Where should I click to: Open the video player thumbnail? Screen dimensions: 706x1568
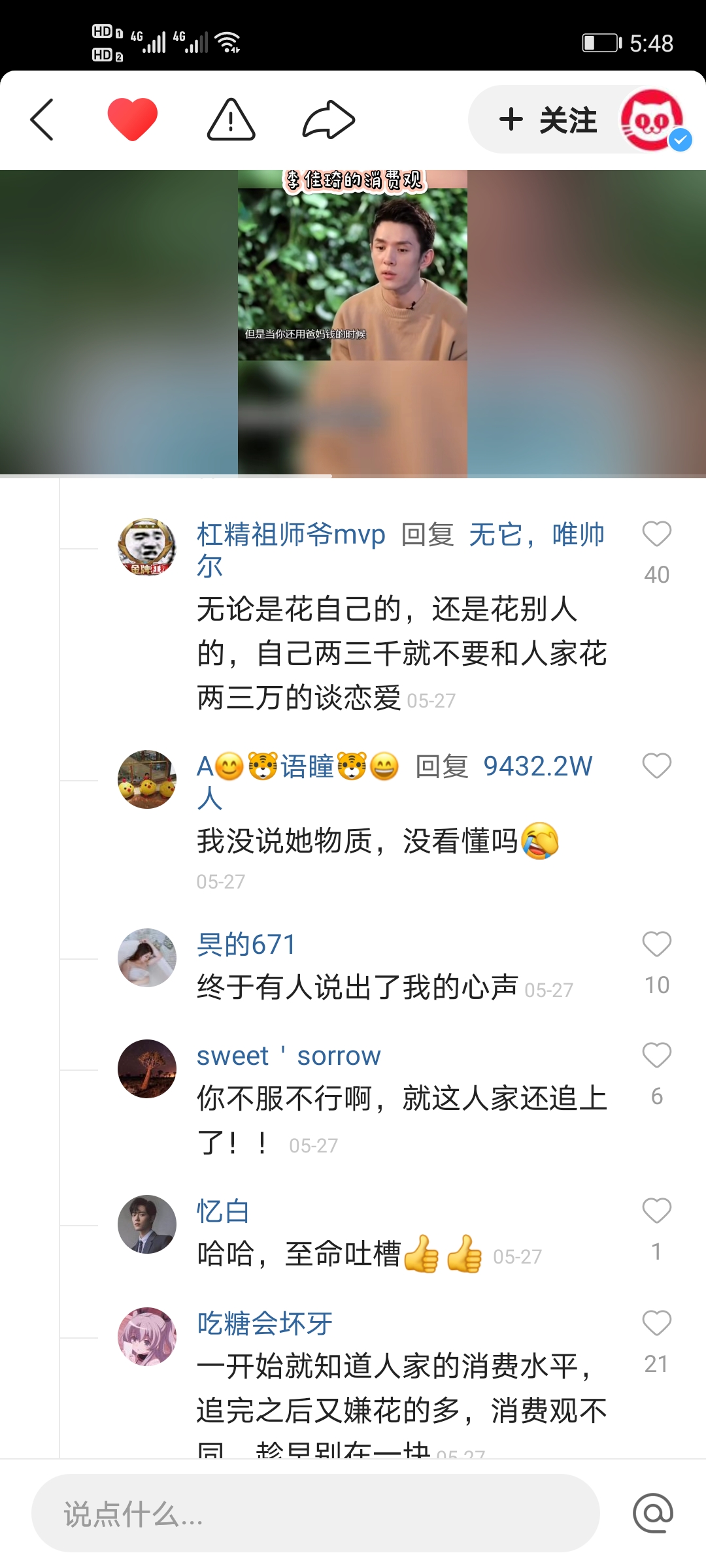[352, 323]
